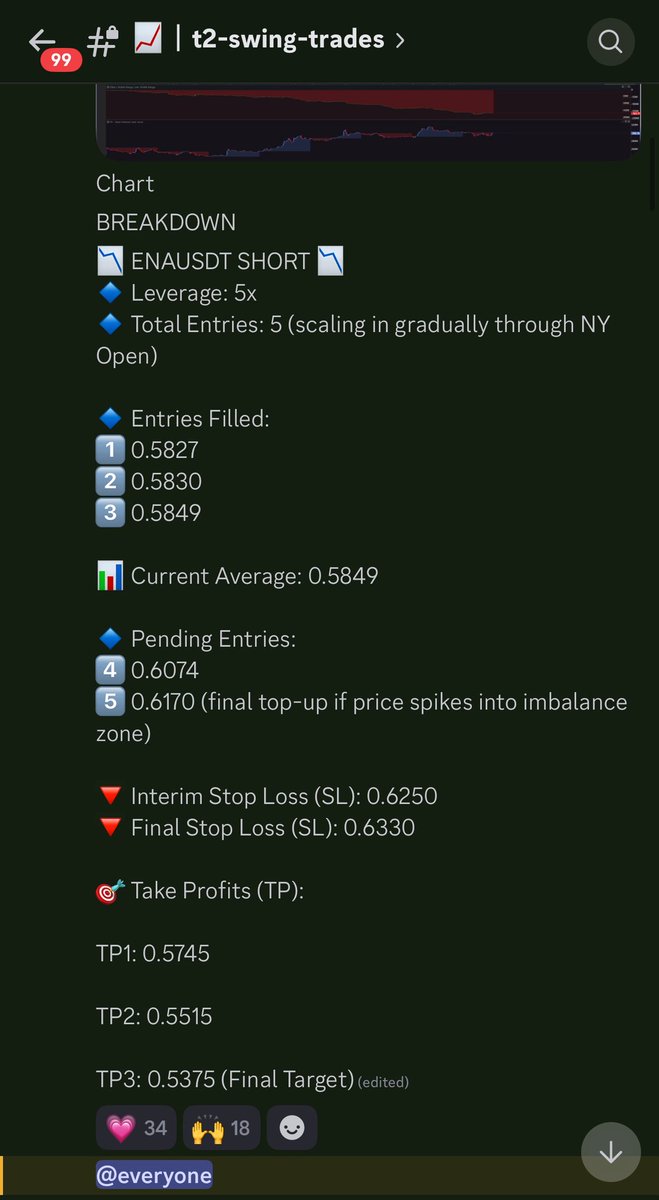Add the pink heart reaction
659x1200 pixels.
pos(136,1128)
